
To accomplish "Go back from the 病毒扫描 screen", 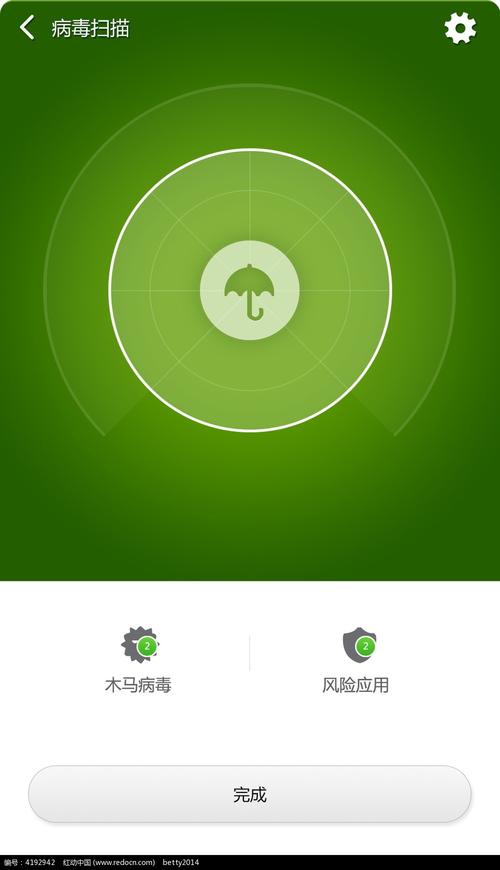I will (27, 28).
